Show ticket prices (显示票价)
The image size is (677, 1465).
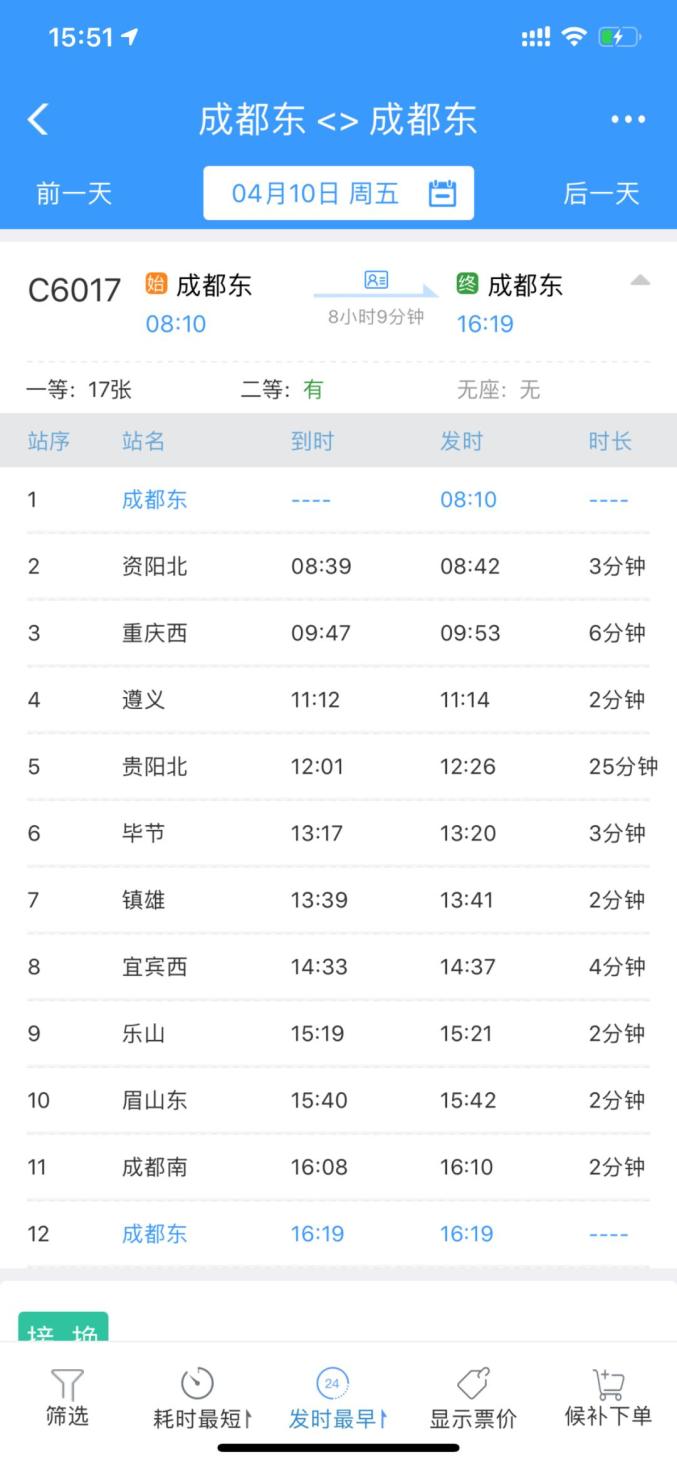coord(473,1397)
